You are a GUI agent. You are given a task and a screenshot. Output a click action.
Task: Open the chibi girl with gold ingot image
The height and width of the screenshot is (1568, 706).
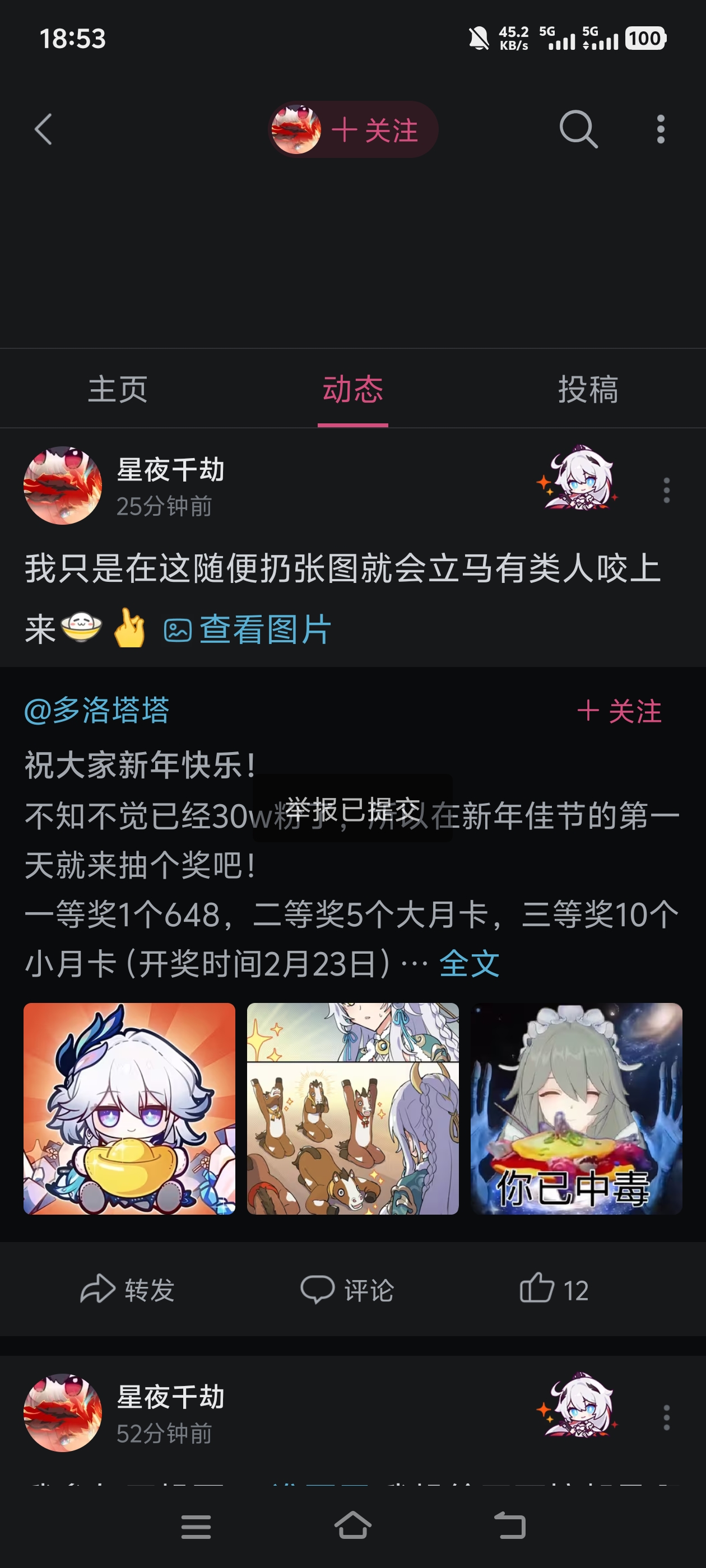pyautogui.click(x=129, y=1108)
